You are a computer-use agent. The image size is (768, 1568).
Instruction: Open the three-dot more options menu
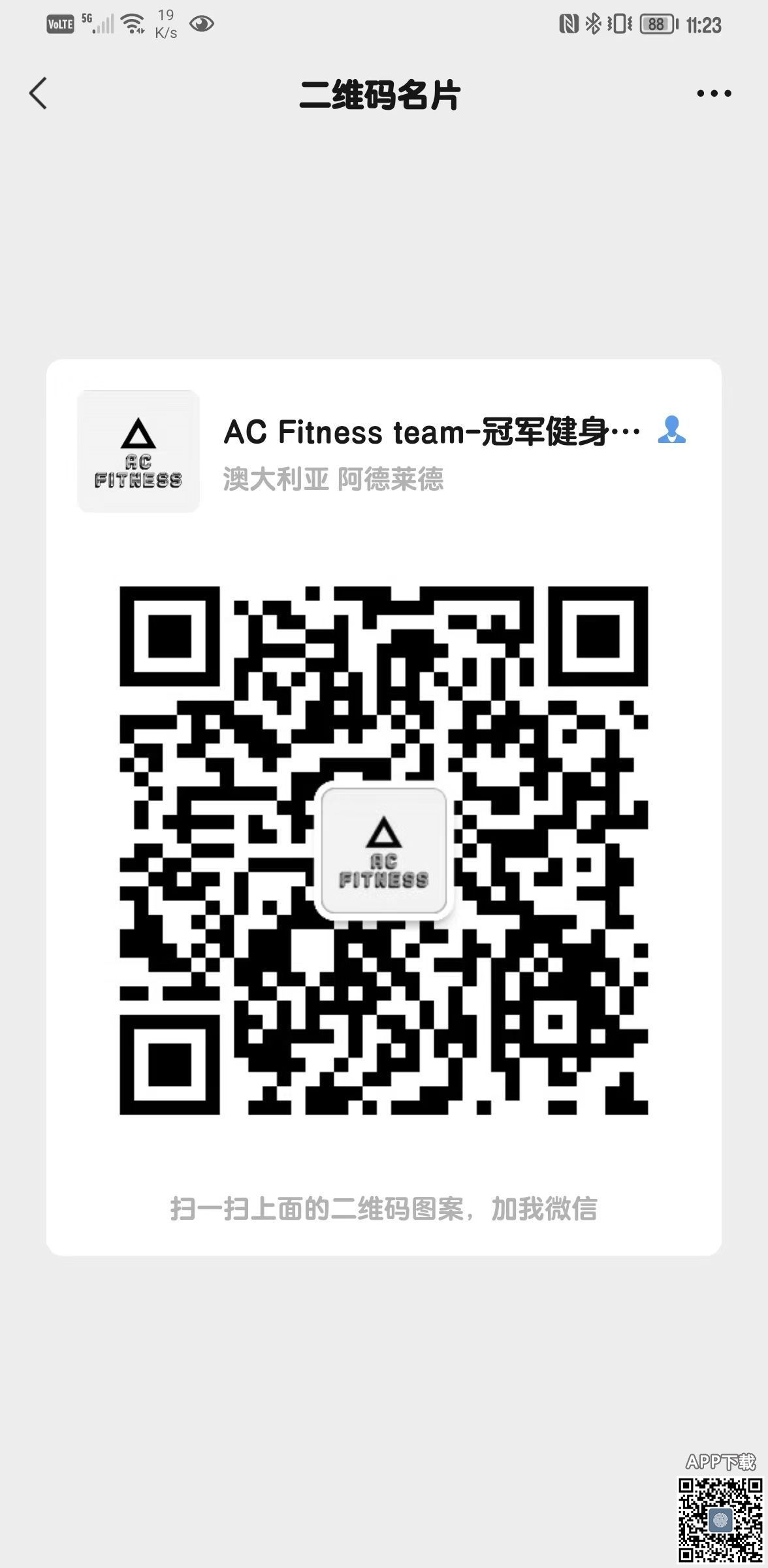point(713,93)
